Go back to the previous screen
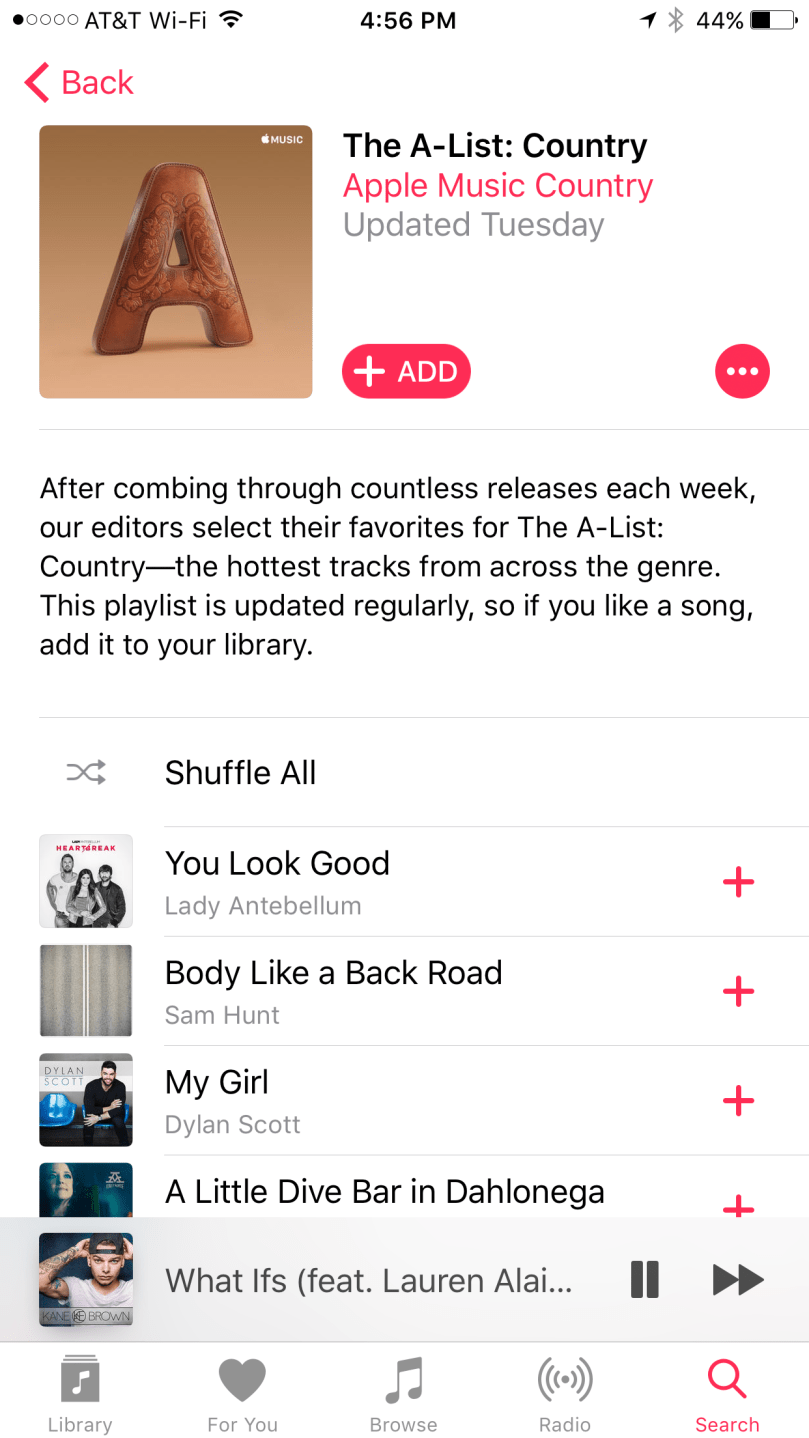The image size is (809, 1438). coord(80,83)
